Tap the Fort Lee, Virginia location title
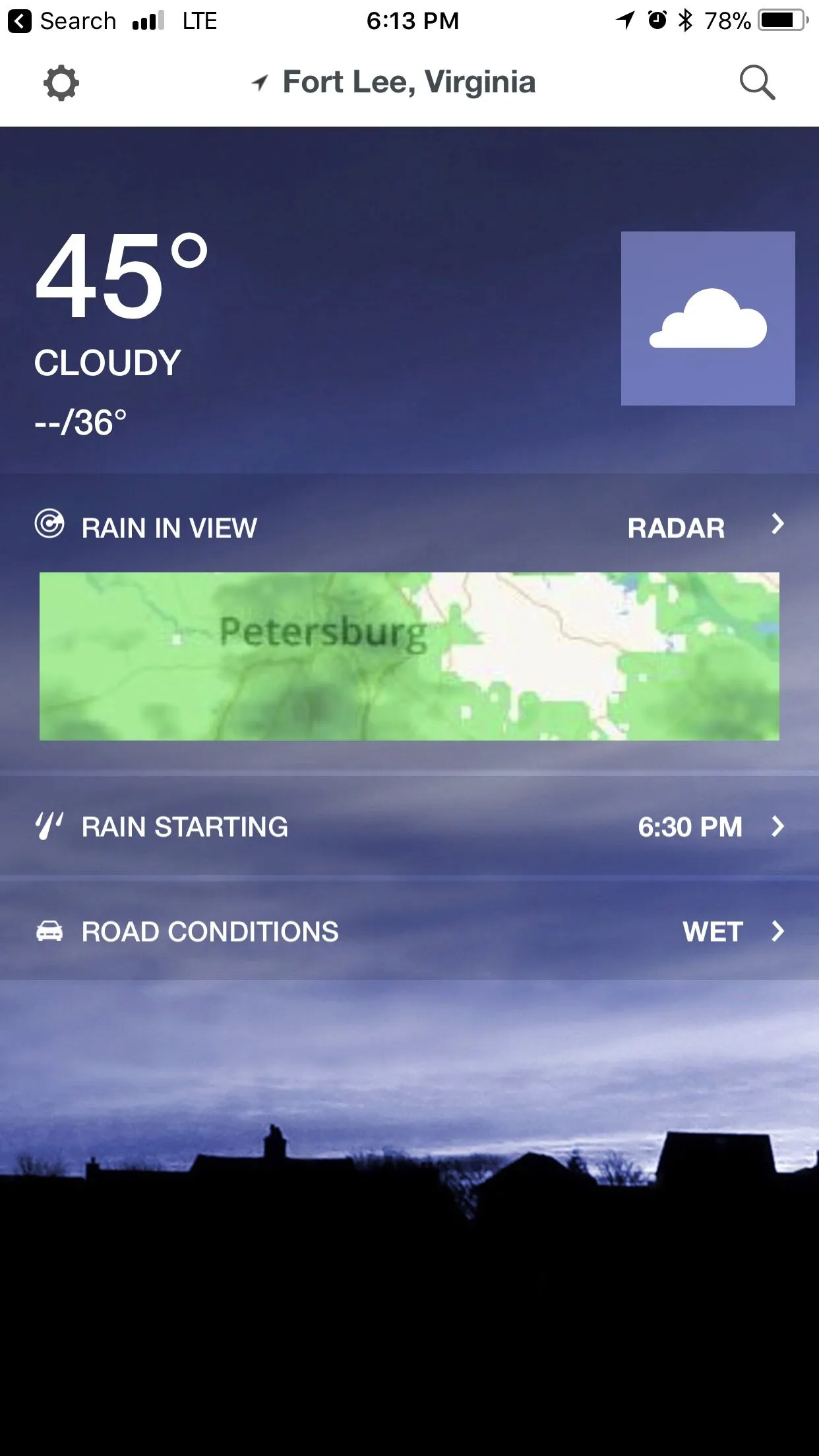819x1456 pixels. (409, 83)
